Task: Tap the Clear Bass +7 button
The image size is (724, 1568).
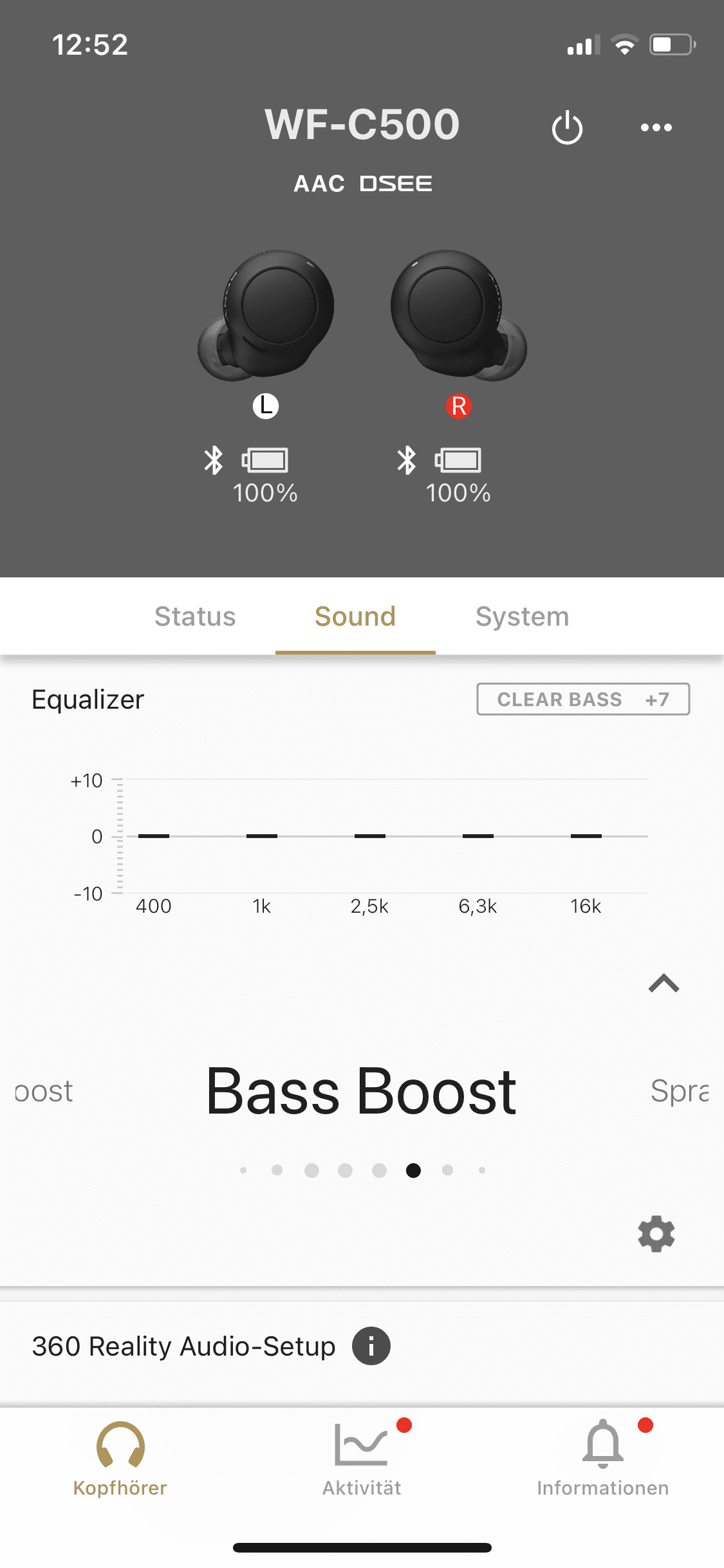Action: [x=583, y=699]
